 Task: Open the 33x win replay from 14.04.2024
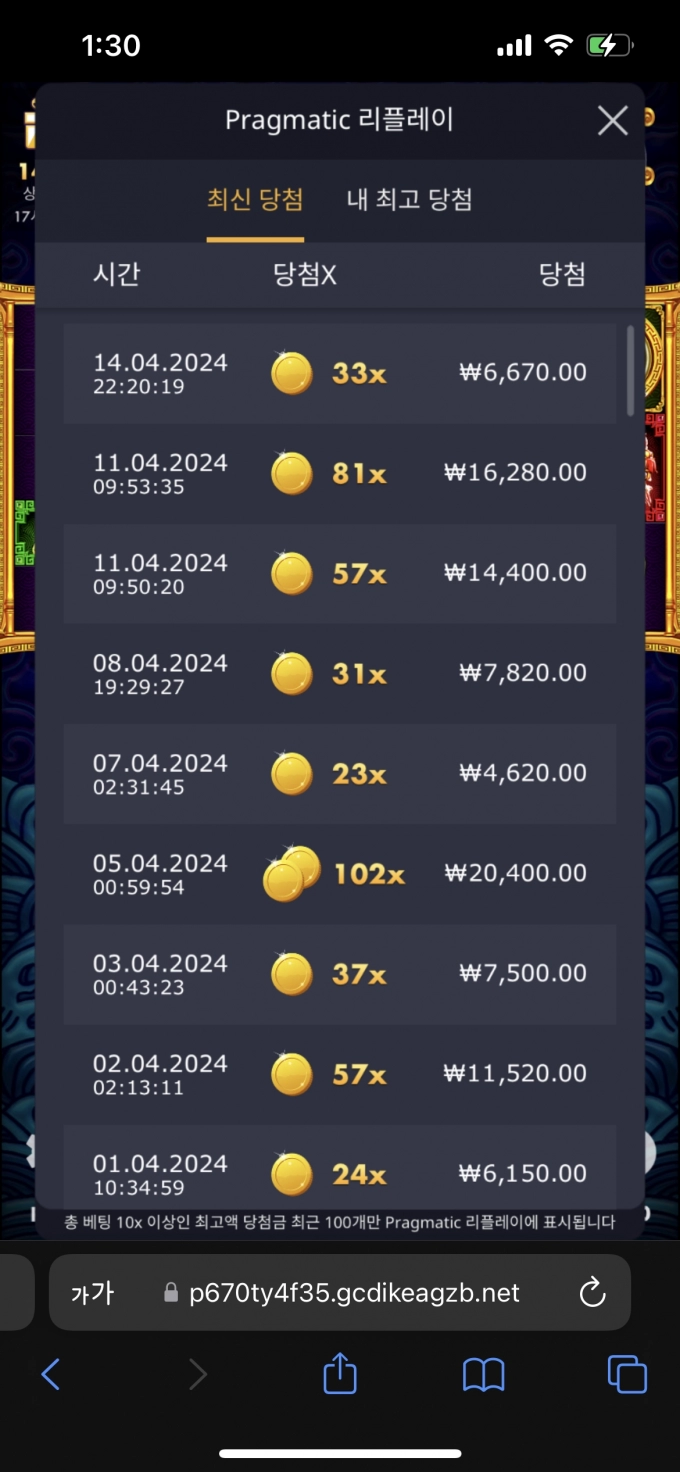340,373
